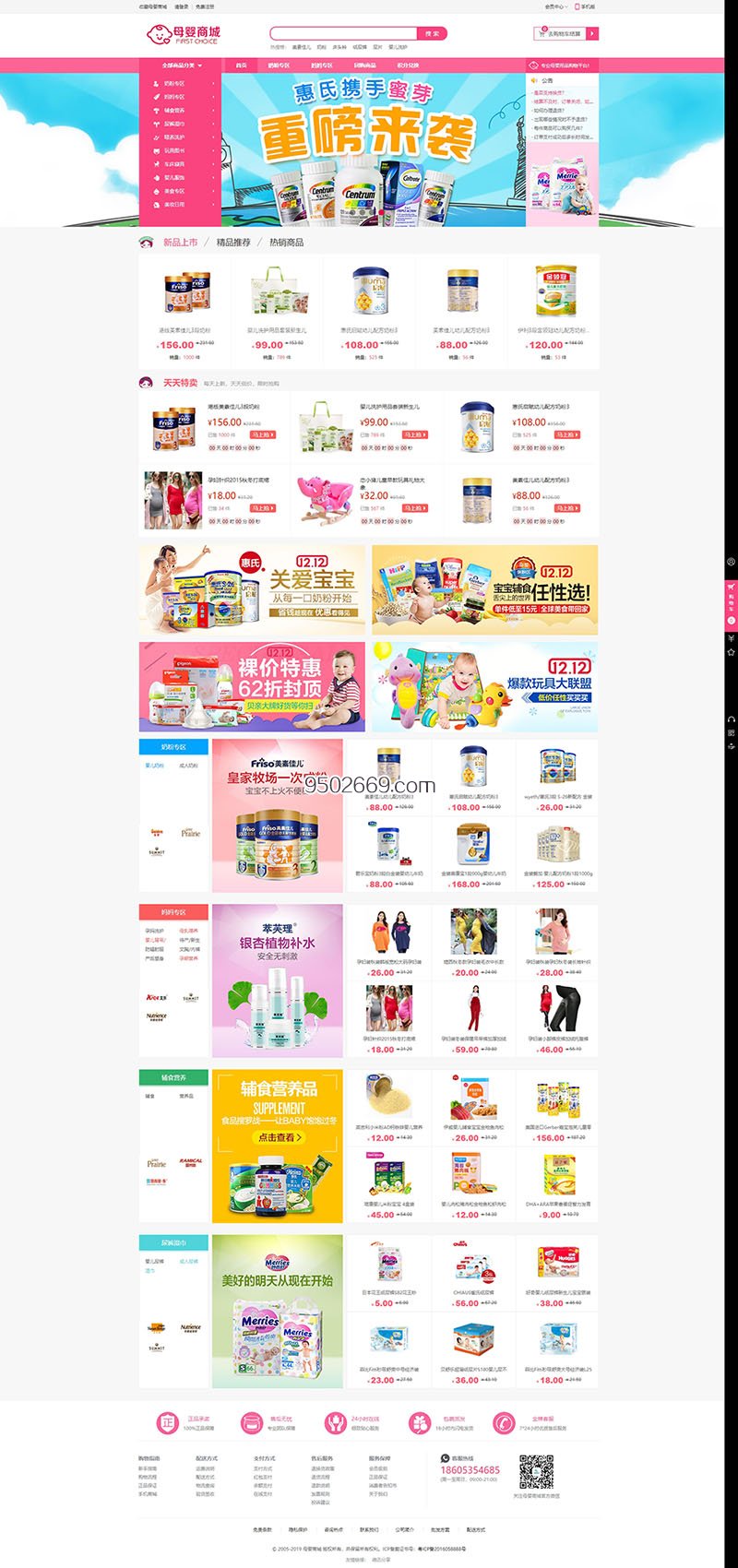738x1568 pixels.
Task: Open the 积分兑换 nav tab
Action: (x=408, y=65)
